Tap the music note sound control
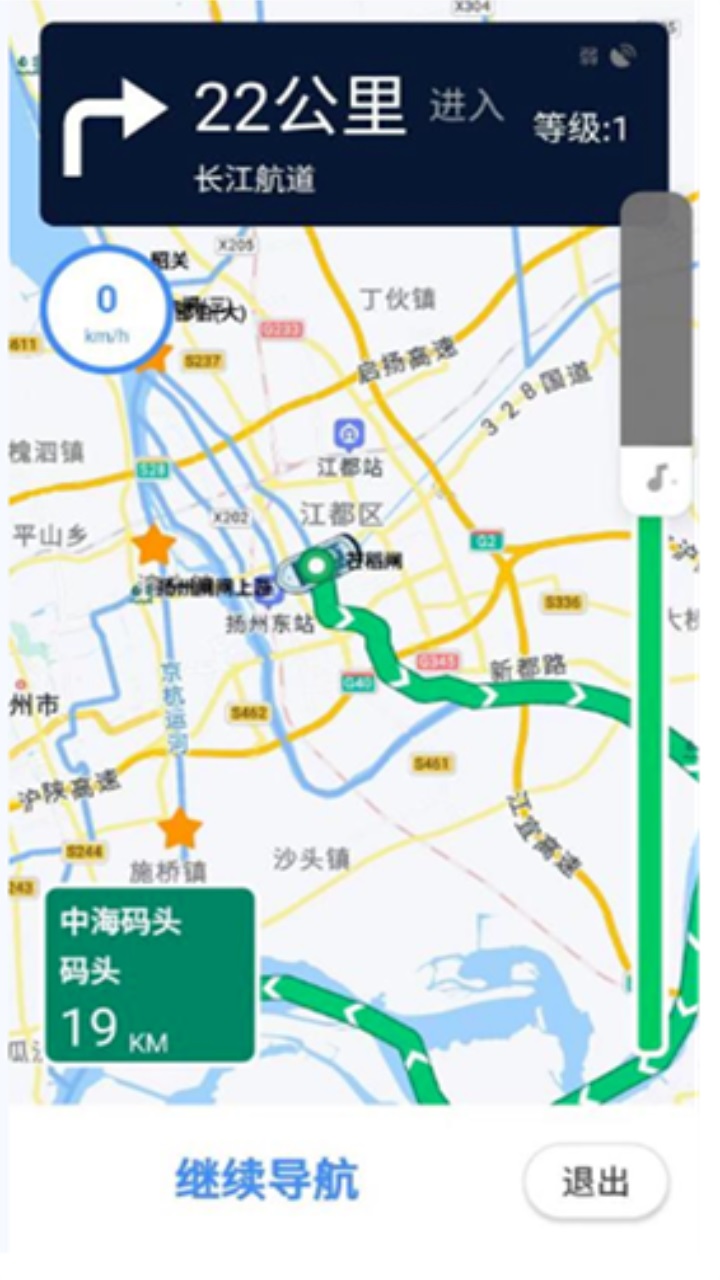This screenshot has height=1280, width=720. click(x=657, y=481)
